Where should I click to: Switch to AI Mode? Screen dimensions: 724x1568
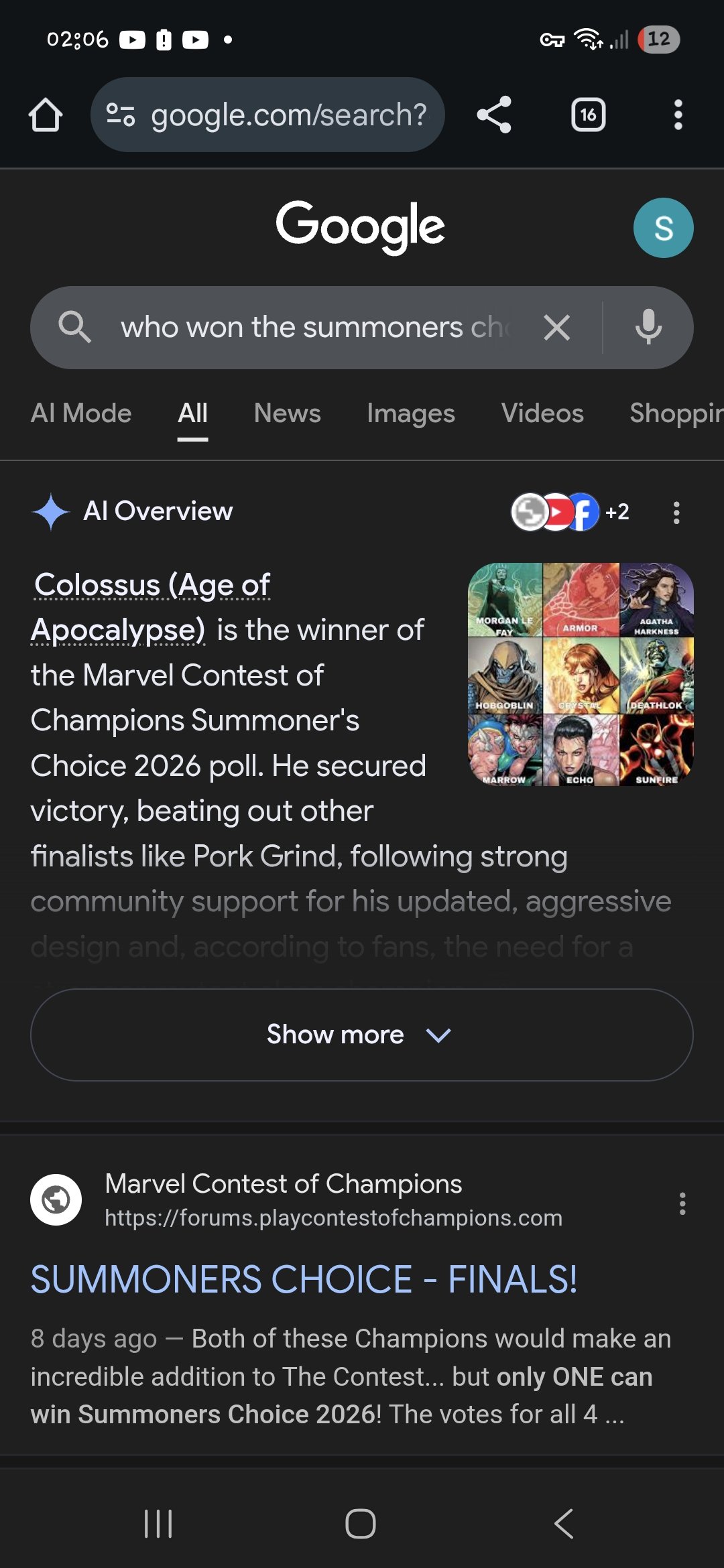tap(81, 413)
